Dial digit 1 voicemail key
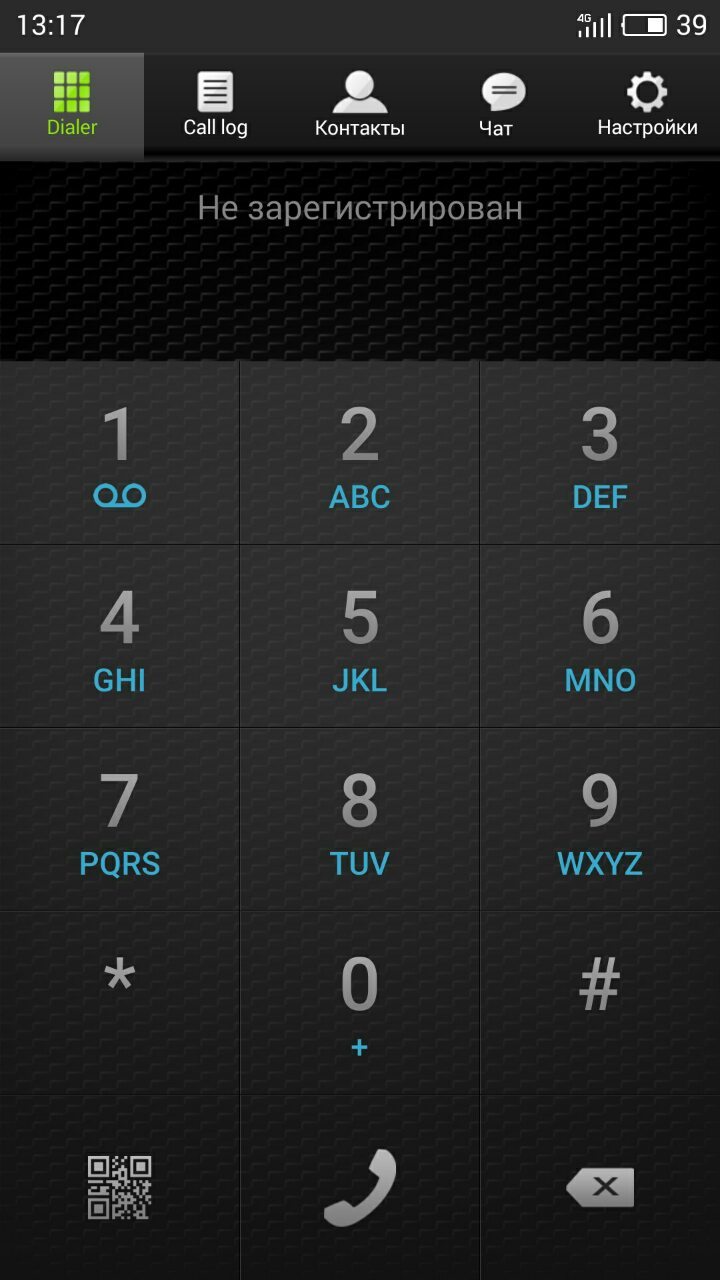This screenshot has height=1280, width=720. pos(120,453)
